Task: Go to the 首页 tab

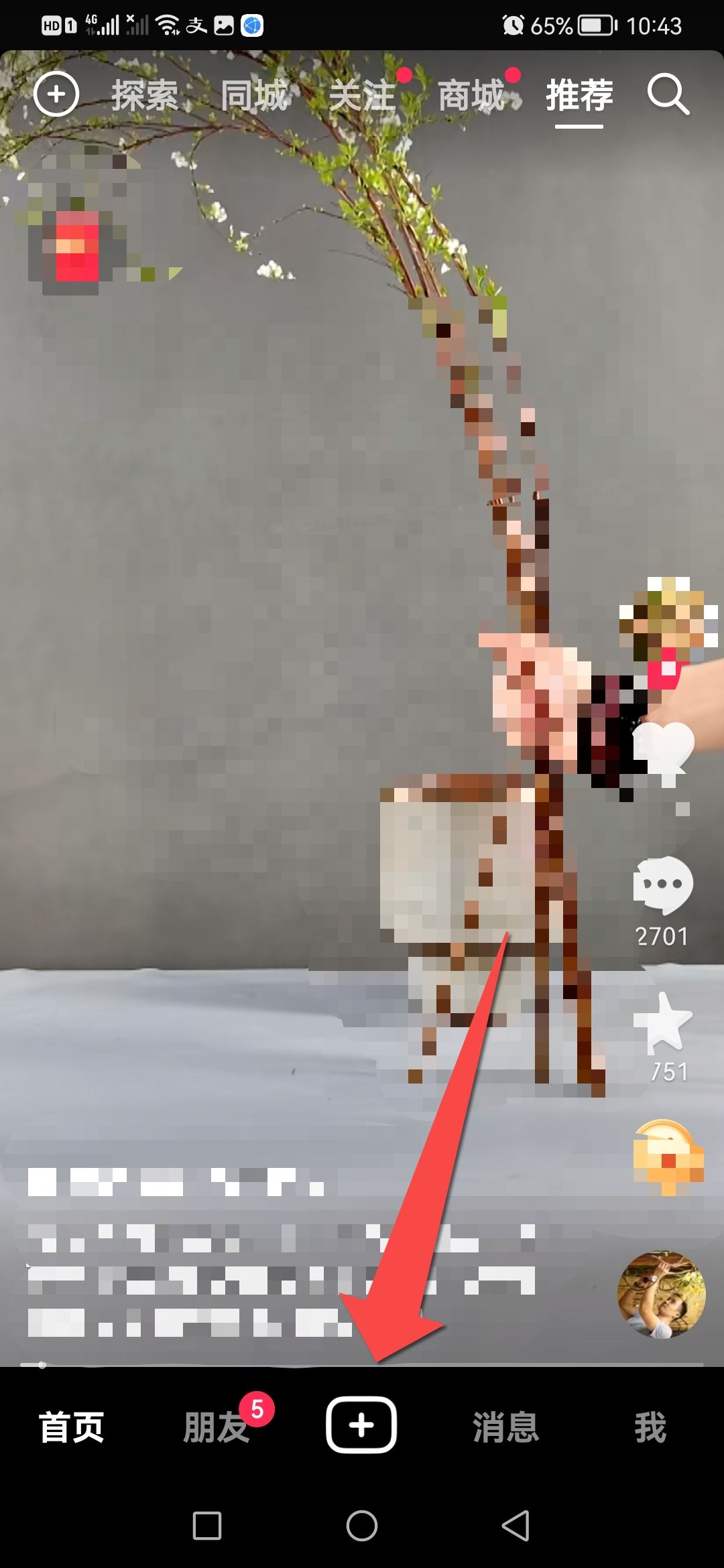Action: tap(72, 1427)
